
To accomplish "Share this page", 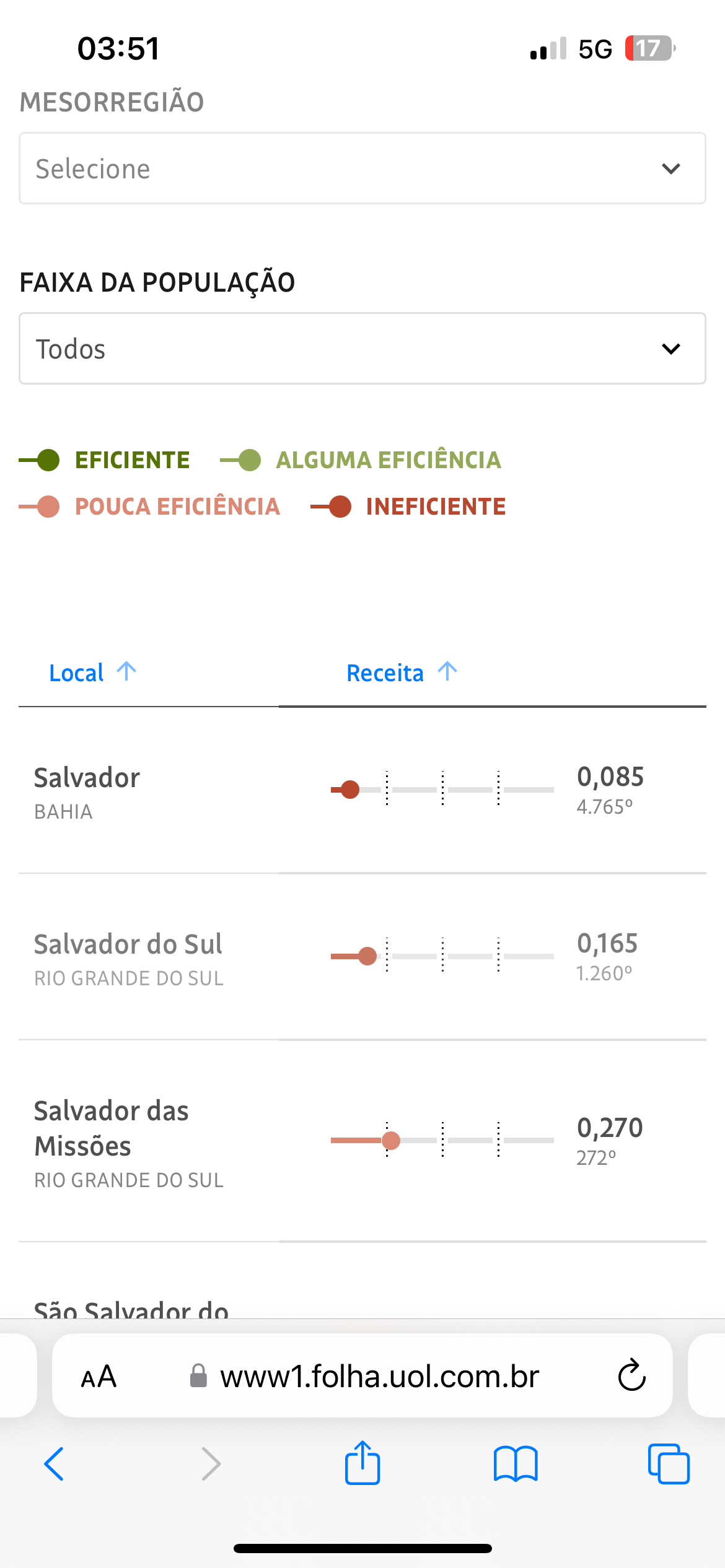I will [x=362, y=1464].
